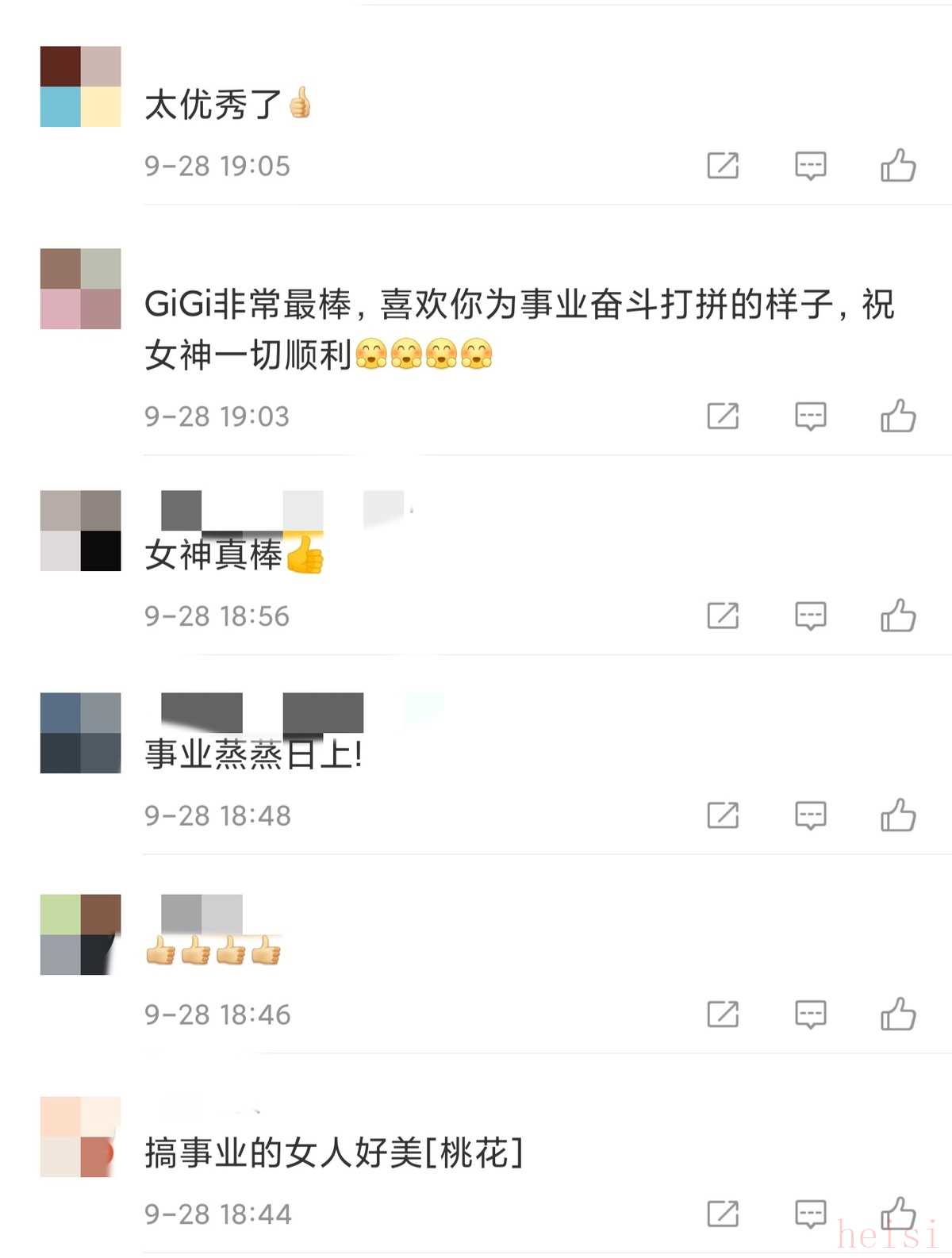
Task: Like the comment 女神真棒
Action: 898,616
